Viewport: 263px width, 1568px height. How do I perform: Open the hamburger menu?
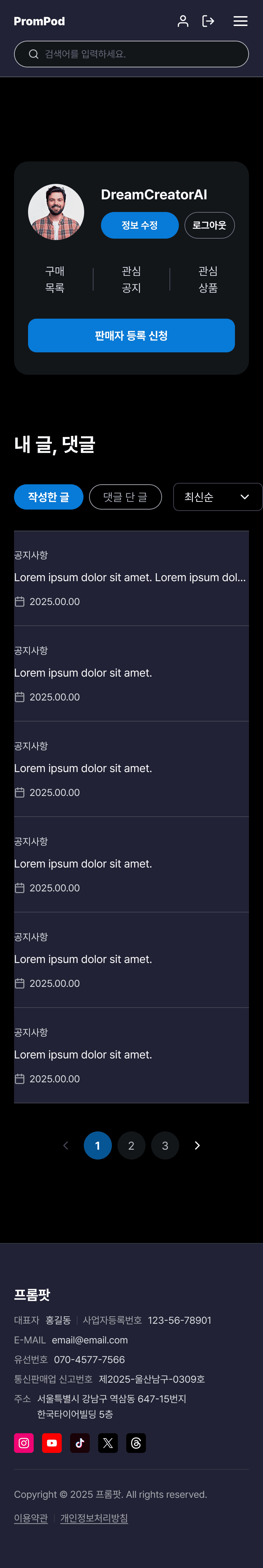241,21
